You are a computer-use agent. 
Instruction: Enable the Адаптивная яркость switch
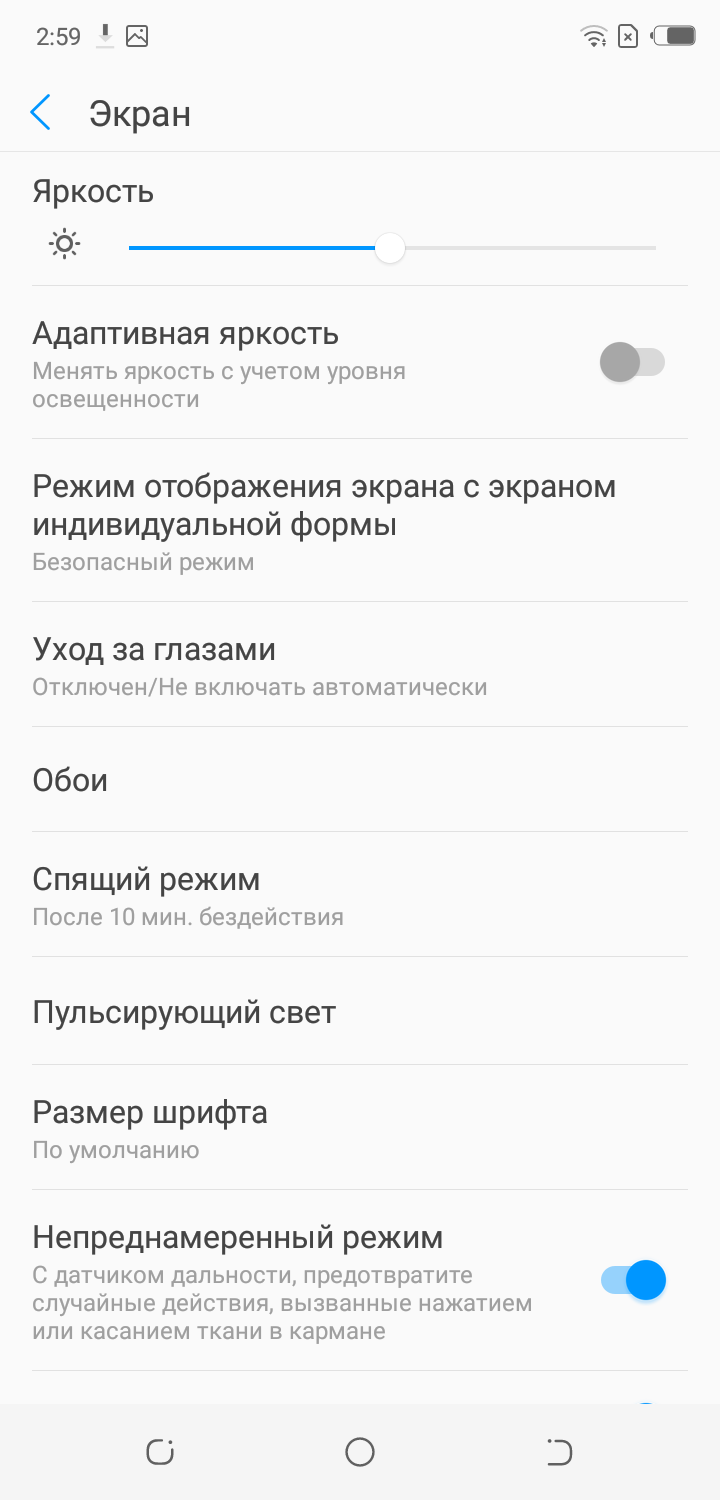point(632,362)
